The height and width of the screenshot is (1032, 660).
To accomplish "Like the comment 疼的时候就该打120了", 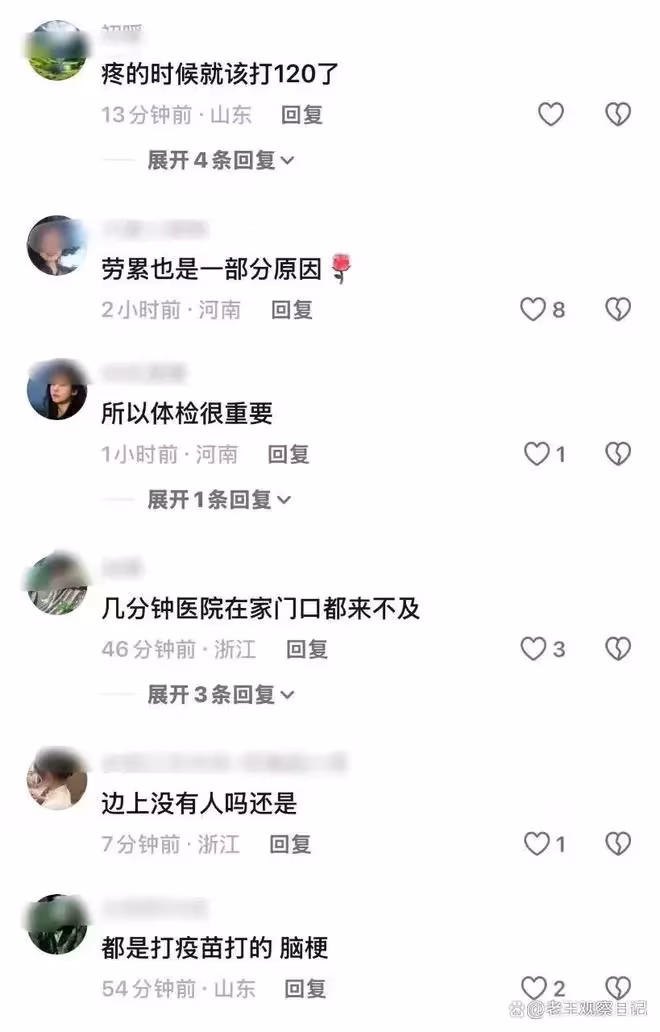I will (551, 115).
